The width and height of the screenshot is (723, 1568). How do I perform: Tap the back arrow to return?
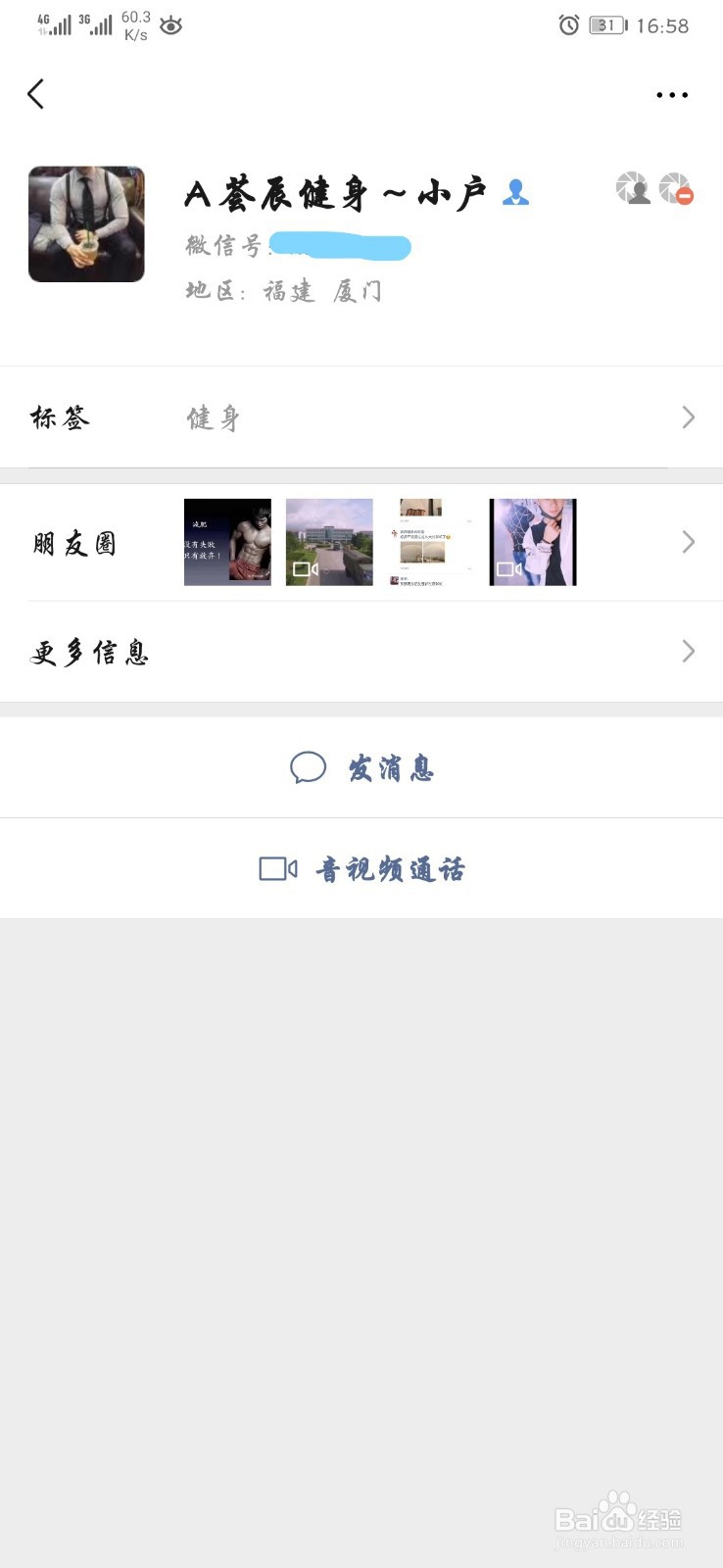point(36,94)
